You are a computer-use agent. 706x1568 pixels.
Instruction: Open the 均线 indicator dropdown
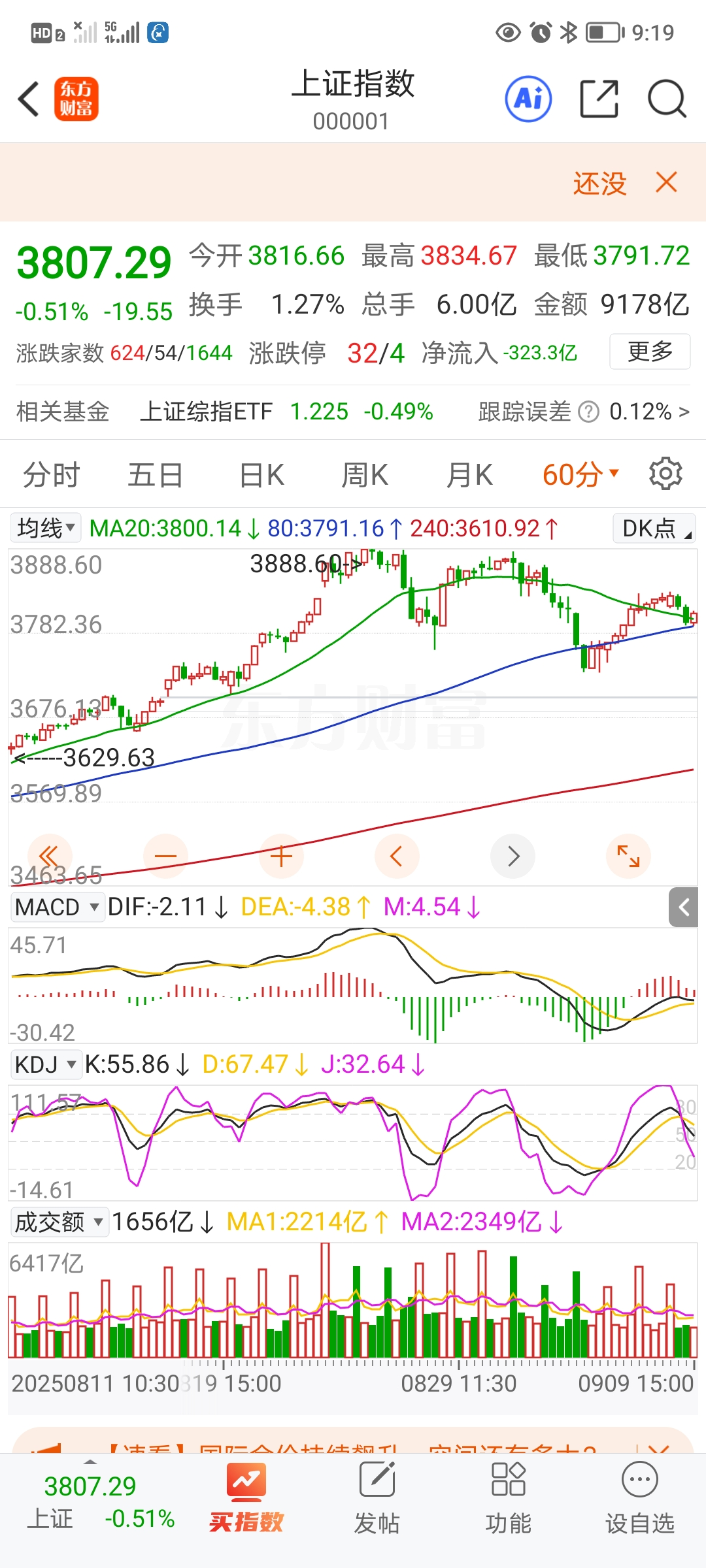coord(46,528)
